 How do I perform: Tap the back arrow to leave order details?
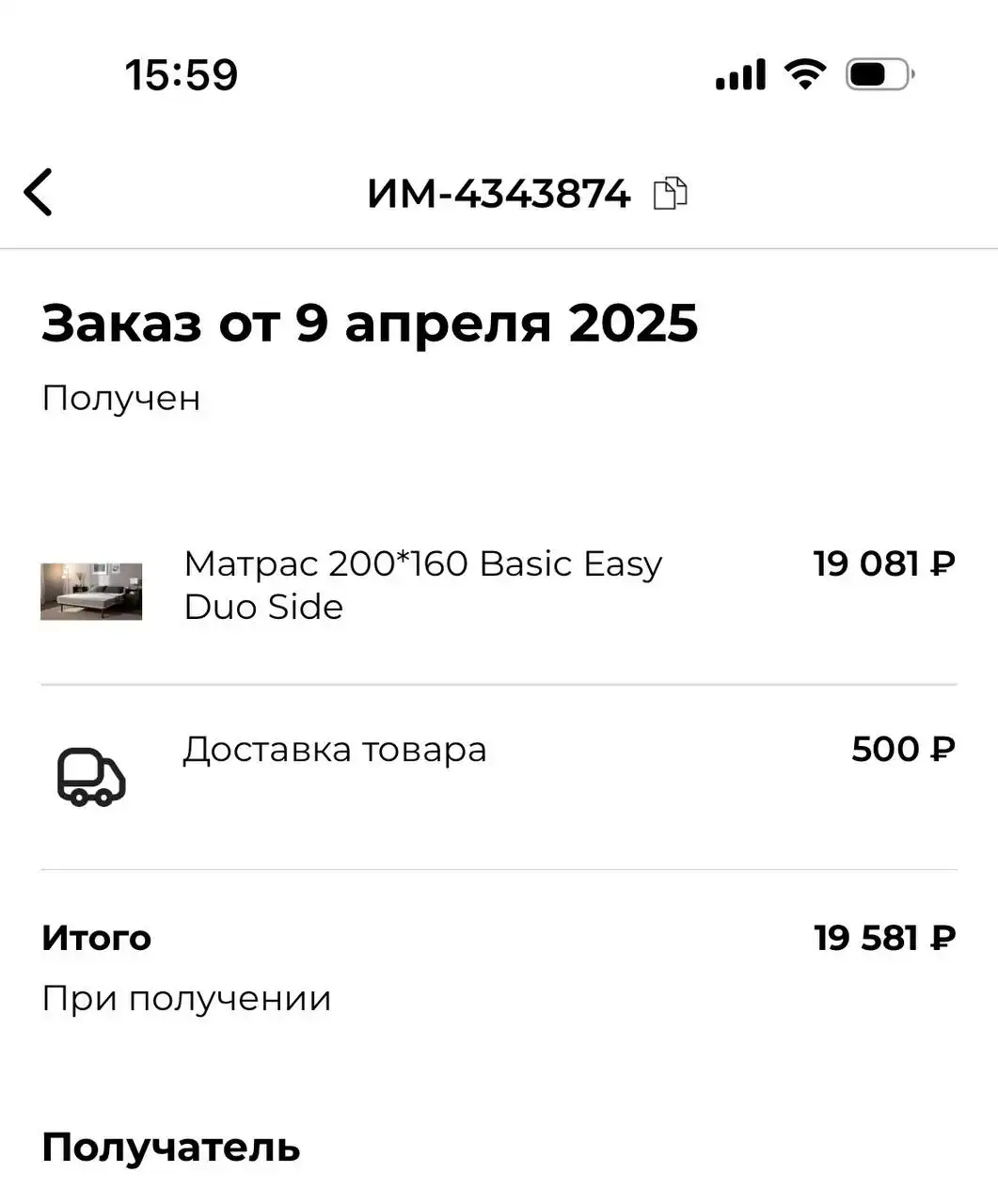pyautogui.click(x=38, y=193)
